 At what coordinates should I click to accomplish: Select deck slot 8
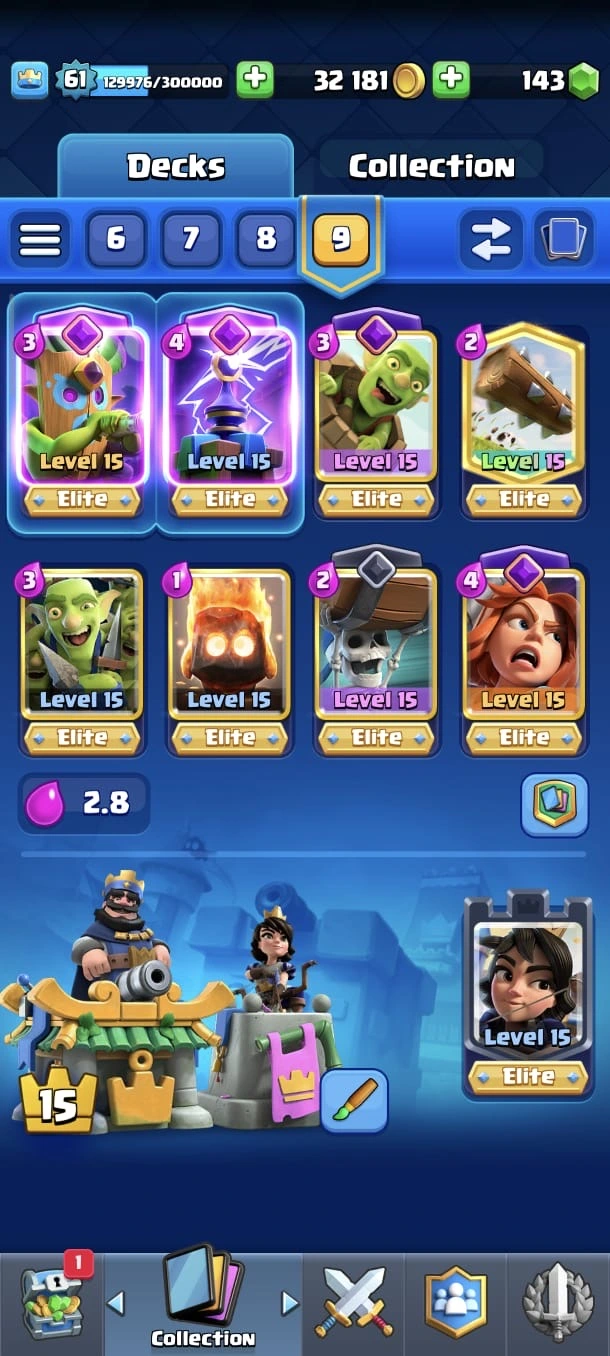[x=265, y=239]
